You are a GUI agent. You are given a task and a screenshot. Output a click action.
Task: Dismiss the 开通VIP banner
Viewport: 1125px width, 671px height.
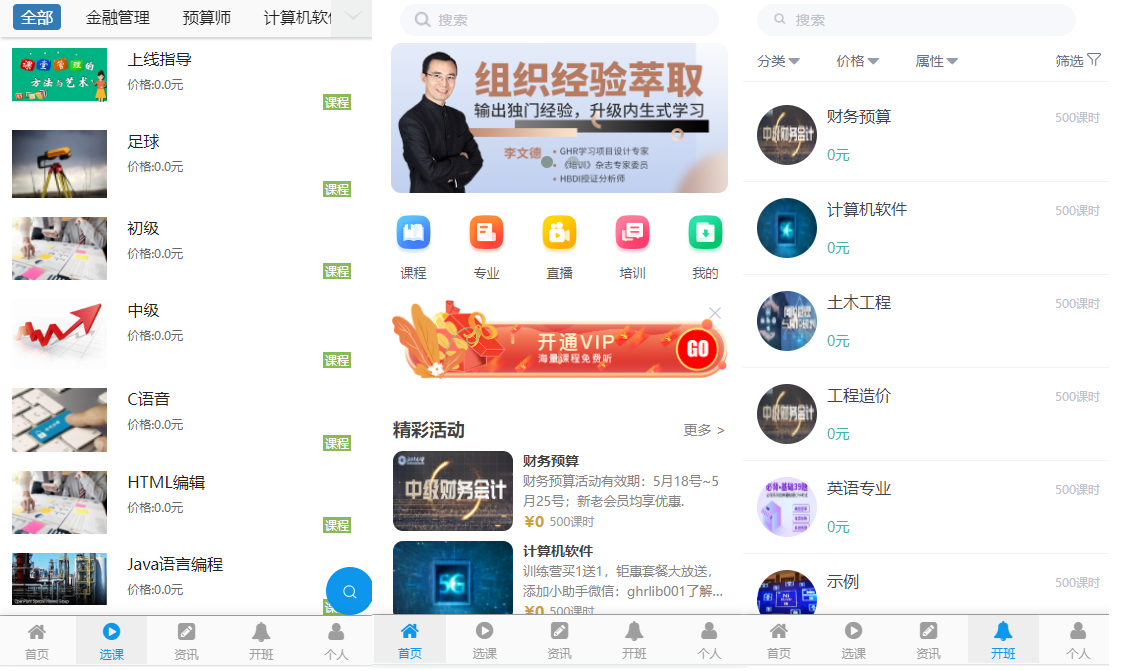coord(715,313)
